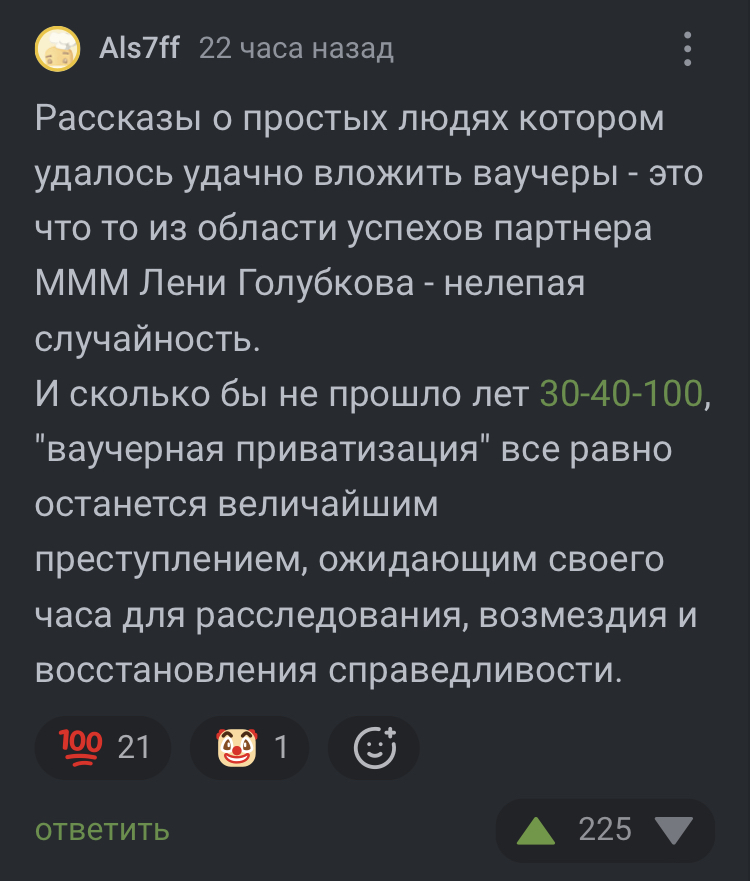Upvote the comment with green arrow
Viewport: 750px width, 881px height.
(x=537, y=830)
